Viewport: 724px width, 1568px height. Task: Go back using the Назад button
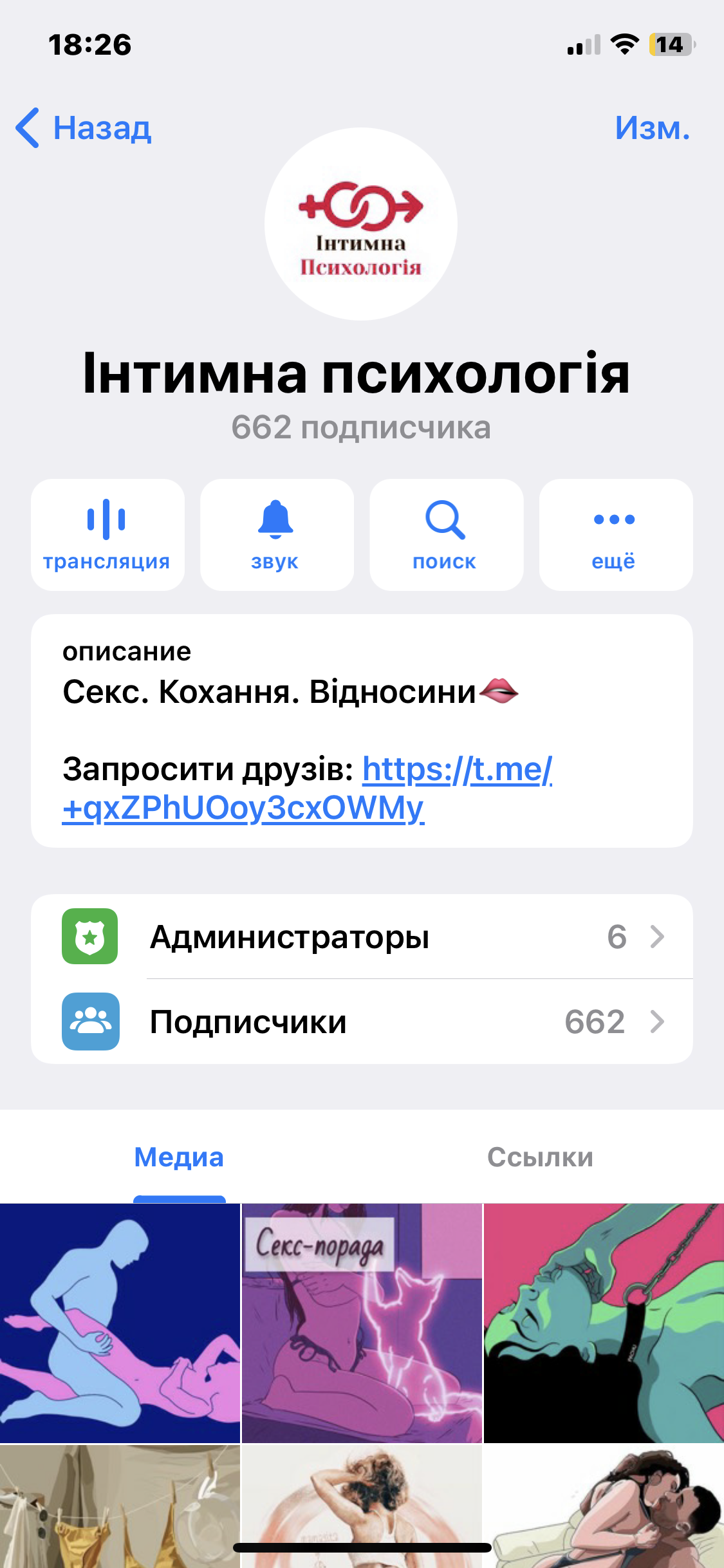click(x=84, y=127)
